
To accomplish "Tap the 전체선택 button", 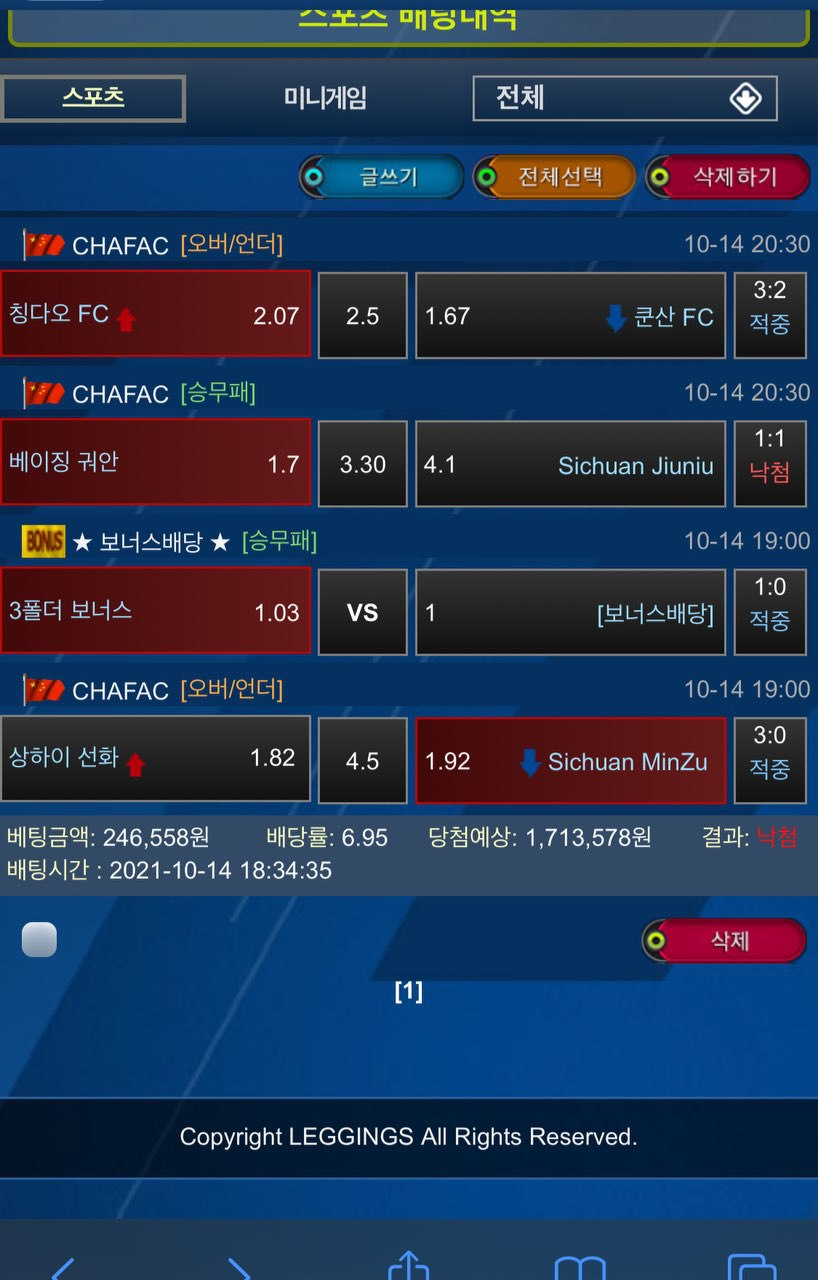I will [554, 177].
